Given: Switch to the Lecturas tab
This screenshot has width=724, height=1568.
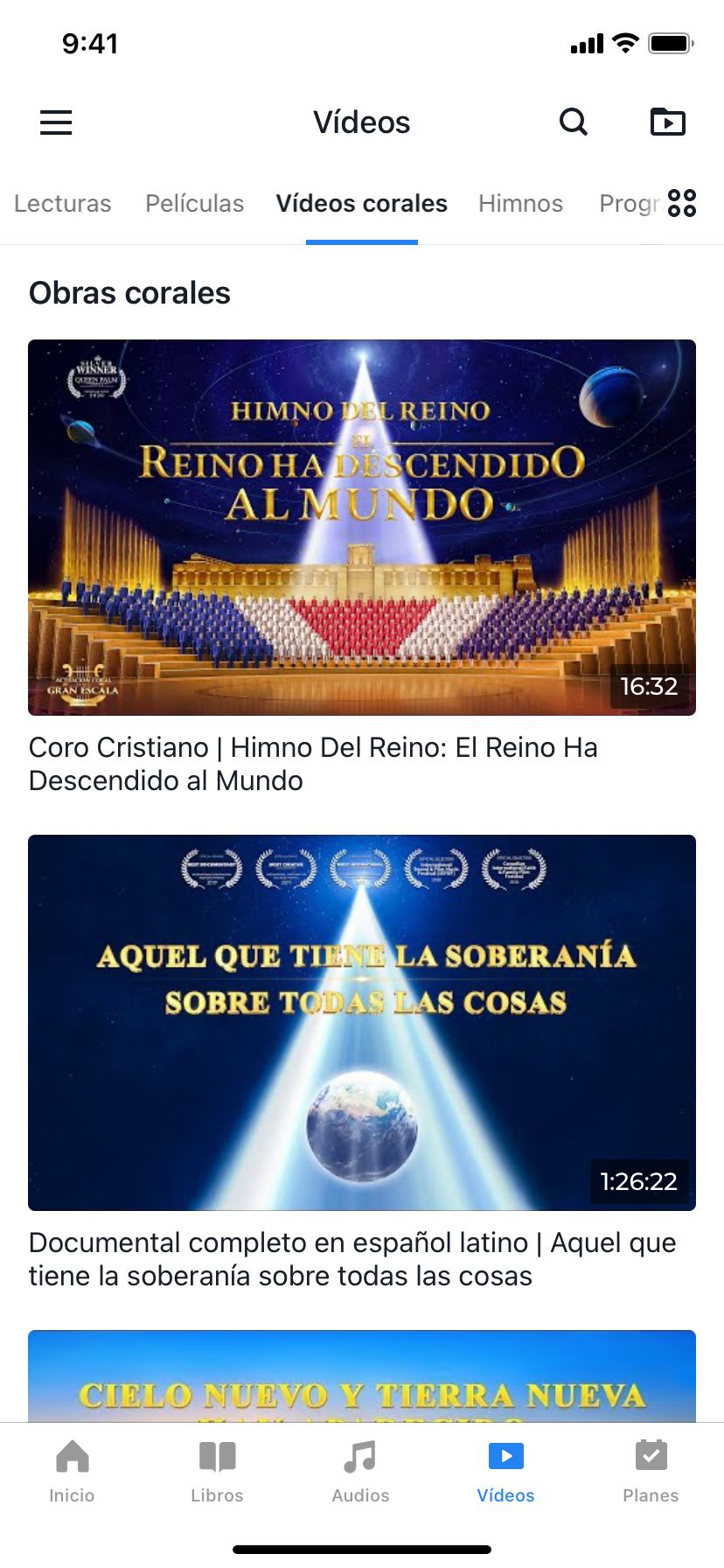Looking at the screenshot, I should click(x=63, y=204).
